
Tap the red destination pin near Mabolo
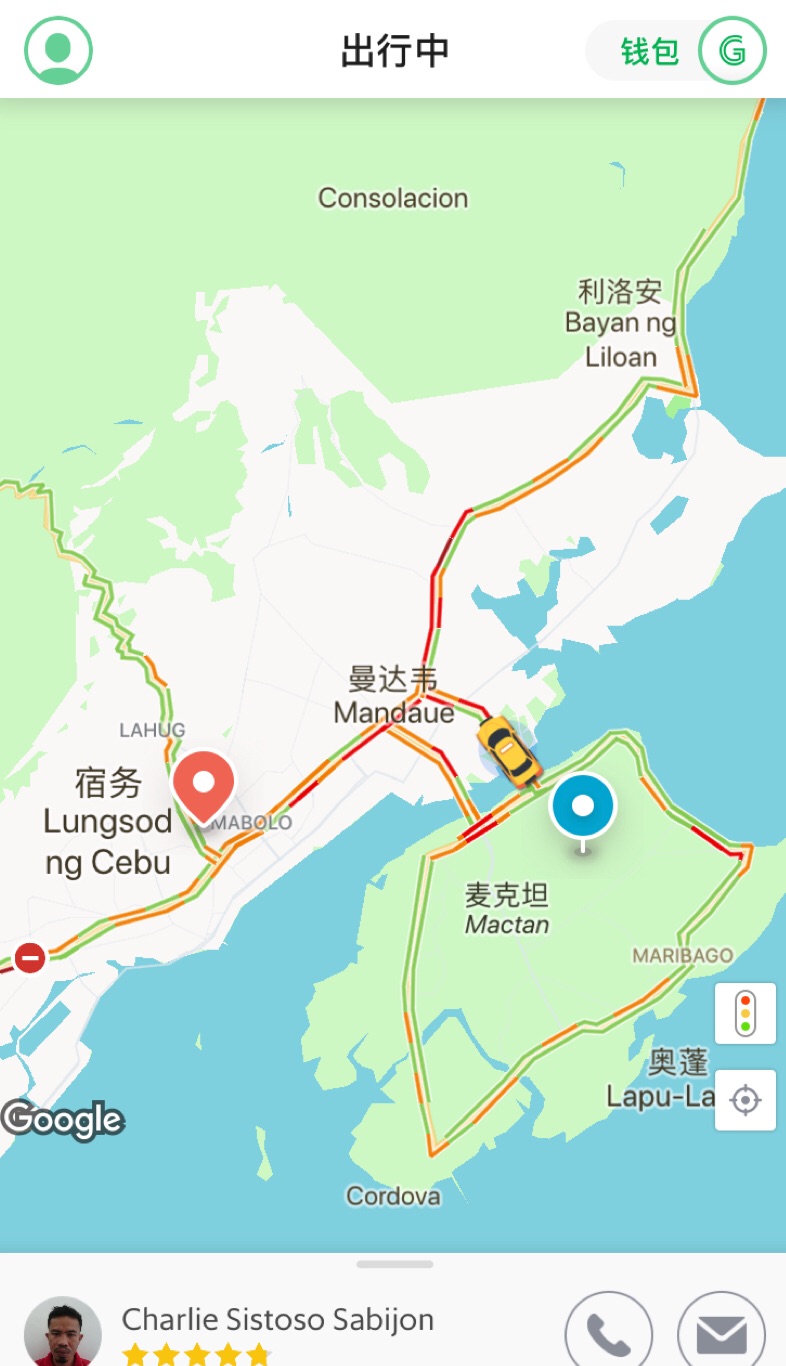pyautogui.click(x=204, y=784)
